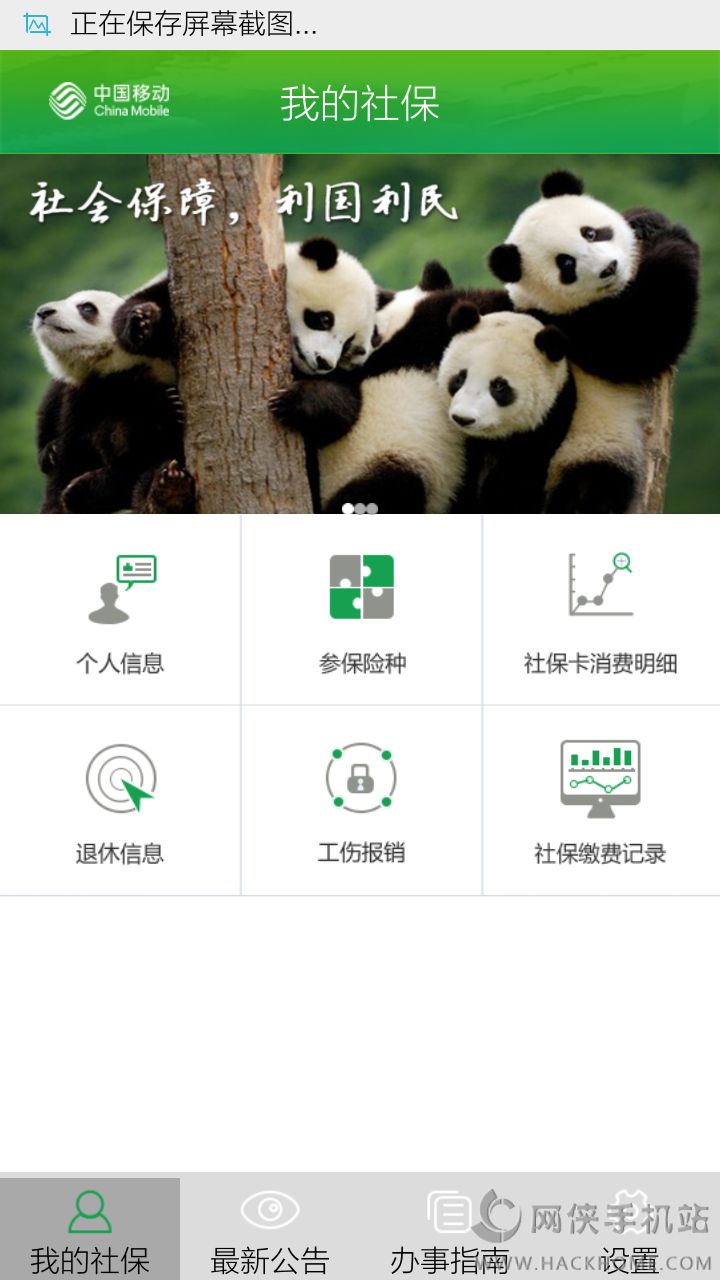Open 退休信息 retirement info
This screenshot has width=720, height=1280.
pos(120,800)
